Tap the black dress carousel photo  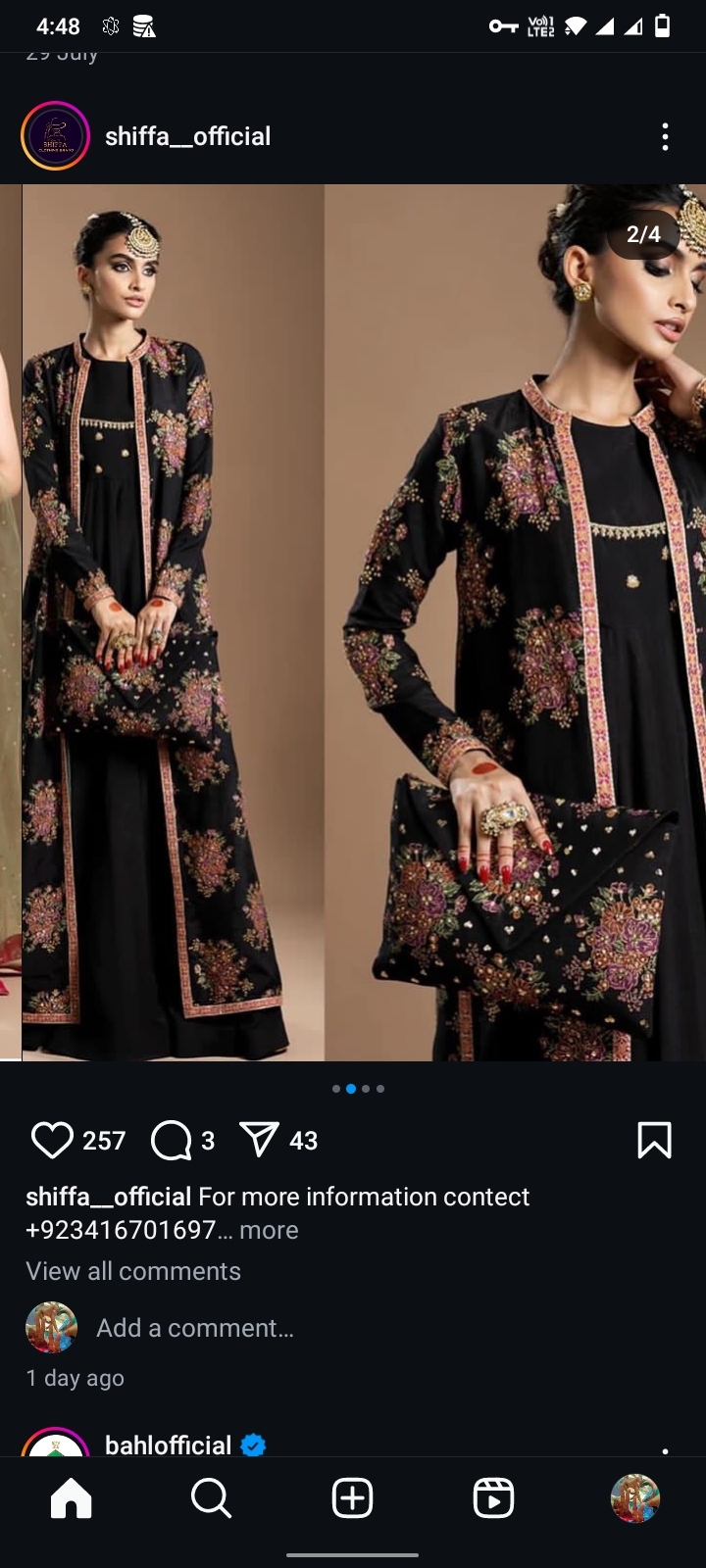point(363,622)
